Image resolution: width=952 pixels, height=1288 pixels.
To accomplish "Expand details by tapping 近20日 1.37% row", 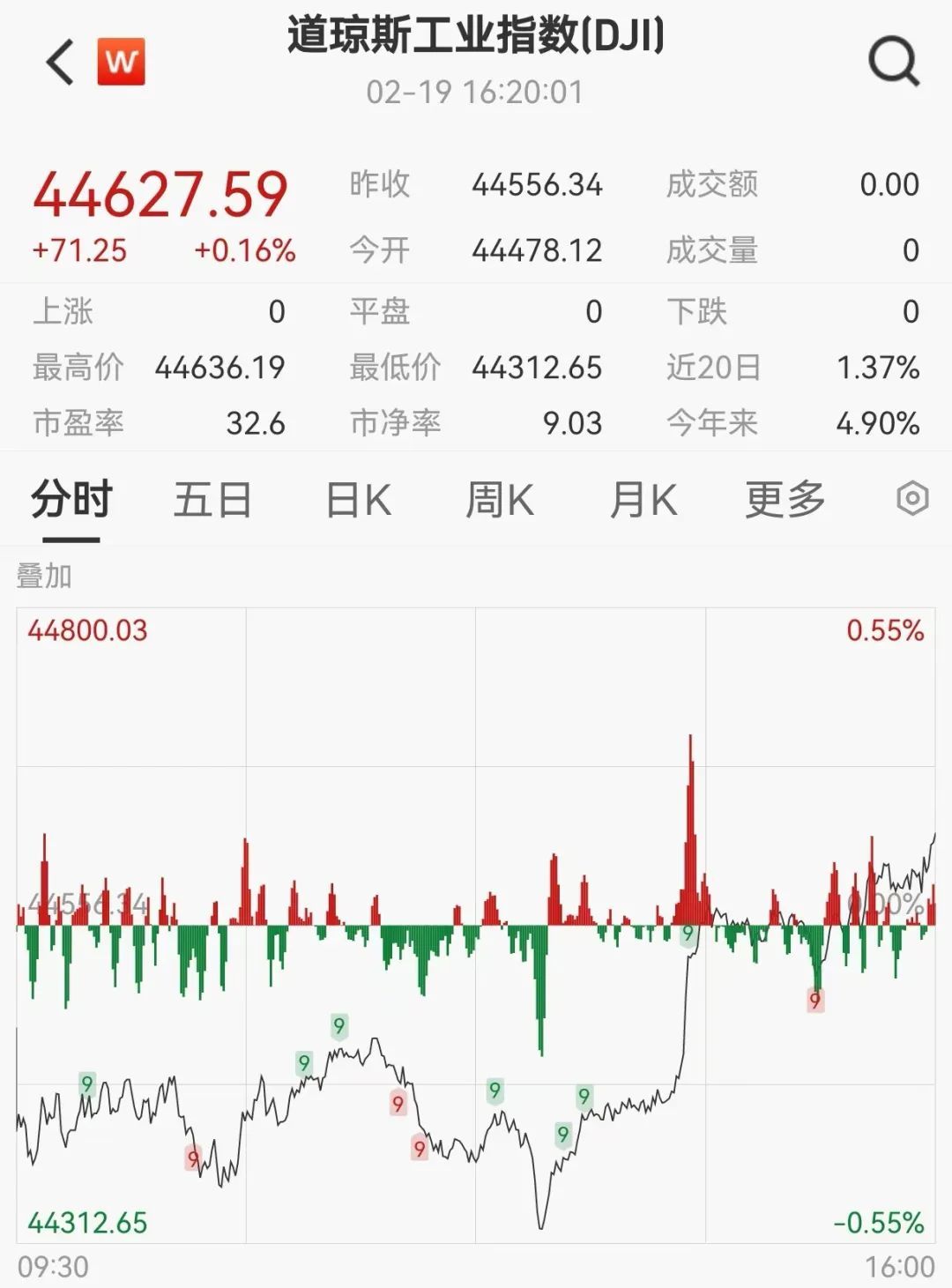I will (x=793, y=369).
